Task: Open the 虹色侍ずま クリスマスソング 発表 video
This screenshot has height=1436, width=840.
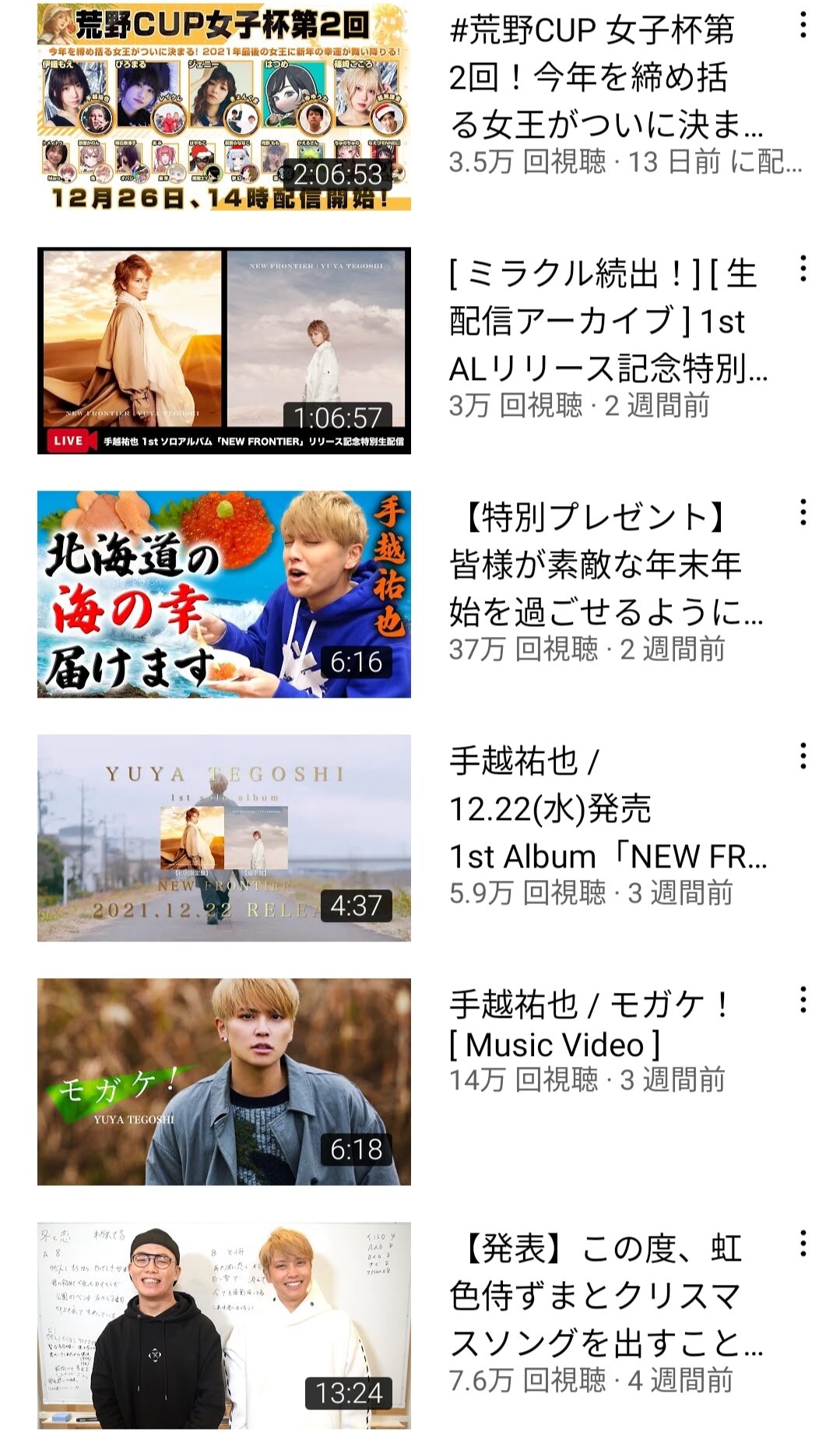Action: [224, 1325]
